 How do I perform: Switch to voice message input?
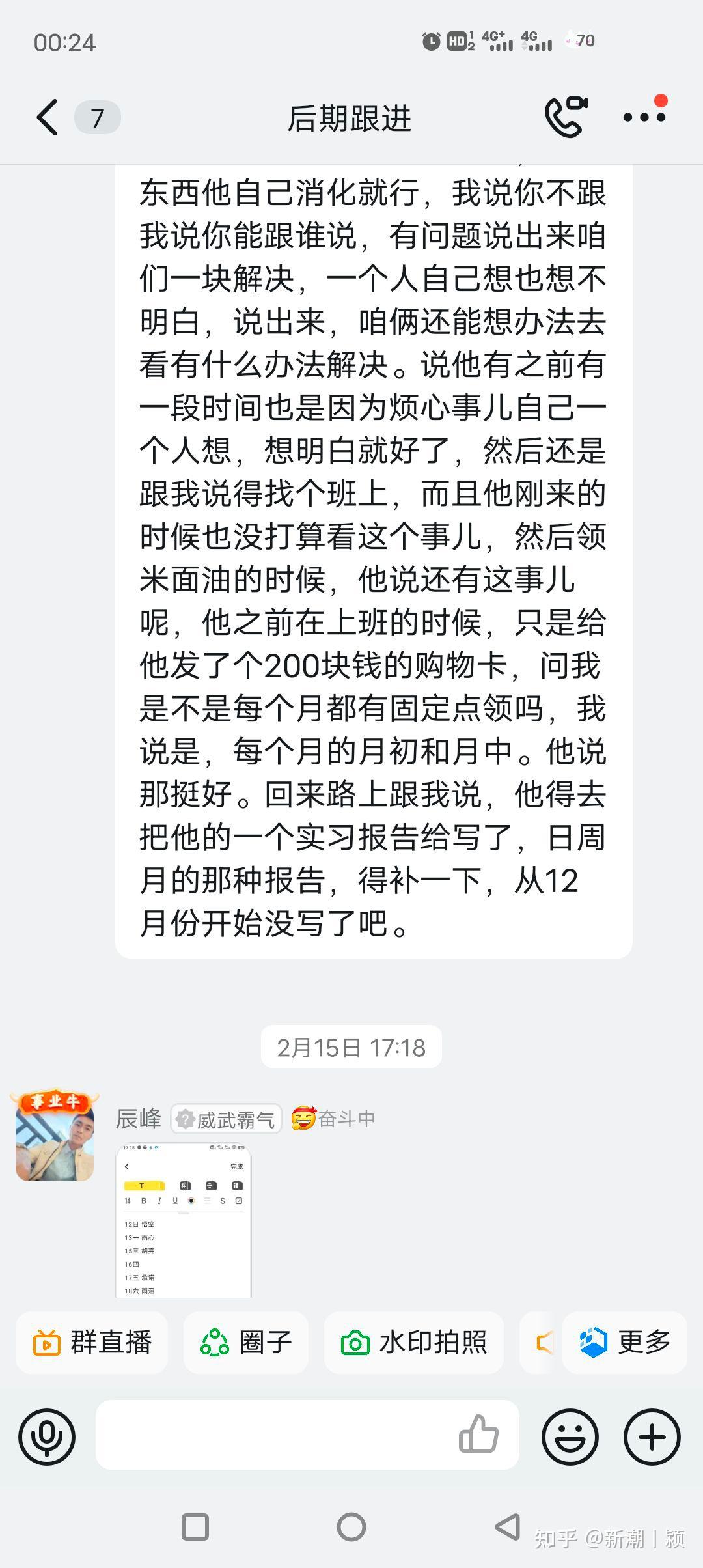coord(47,1436)
